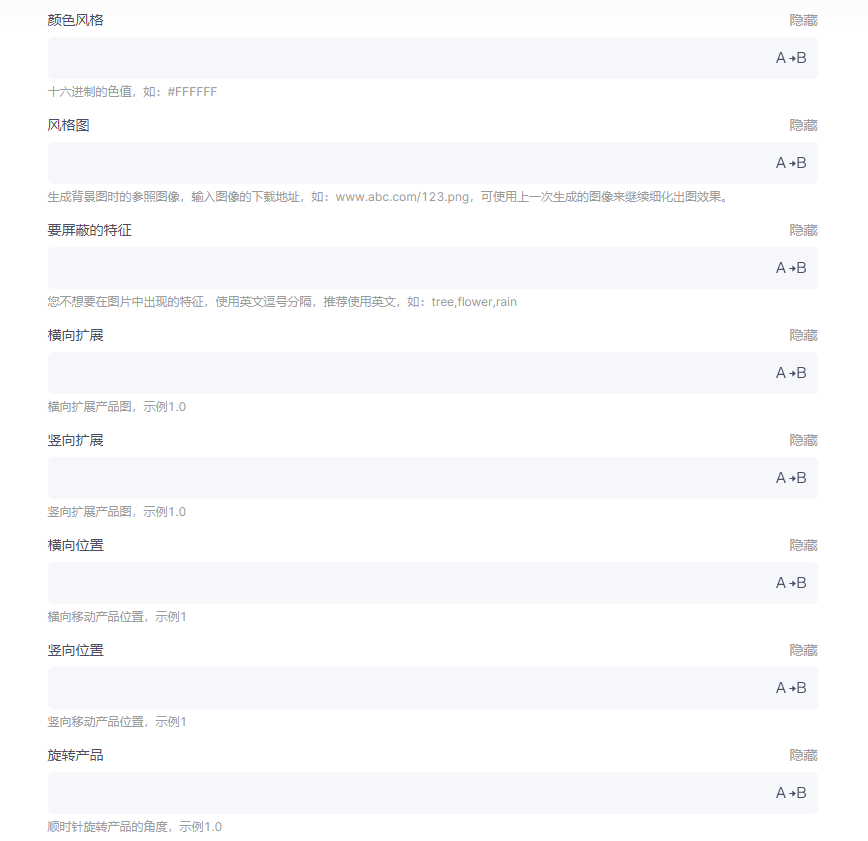Select the 横向扩展 input field
This screenshot has height=841, width=868.
tap(400, 373)
